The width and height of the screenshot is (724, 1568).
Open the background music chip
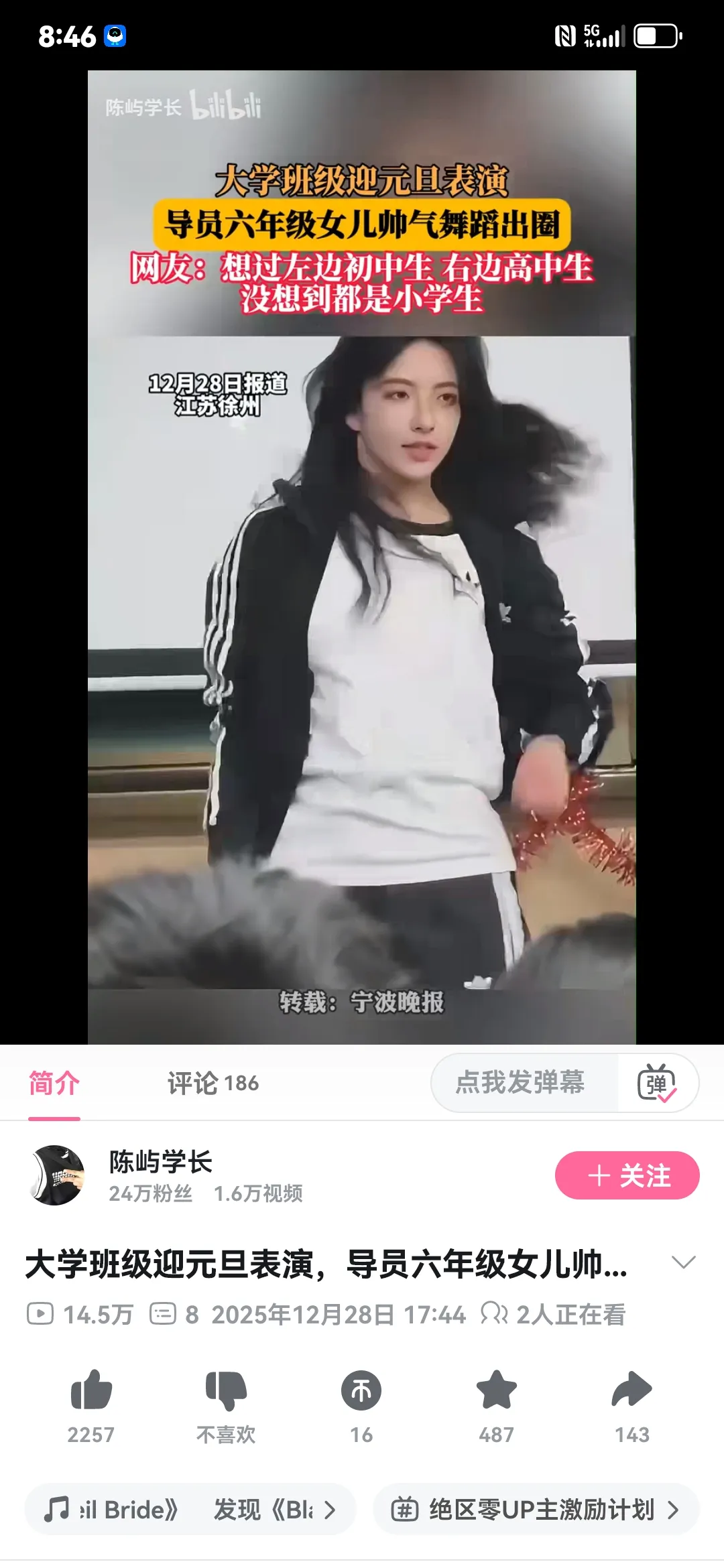[190, 1510]
